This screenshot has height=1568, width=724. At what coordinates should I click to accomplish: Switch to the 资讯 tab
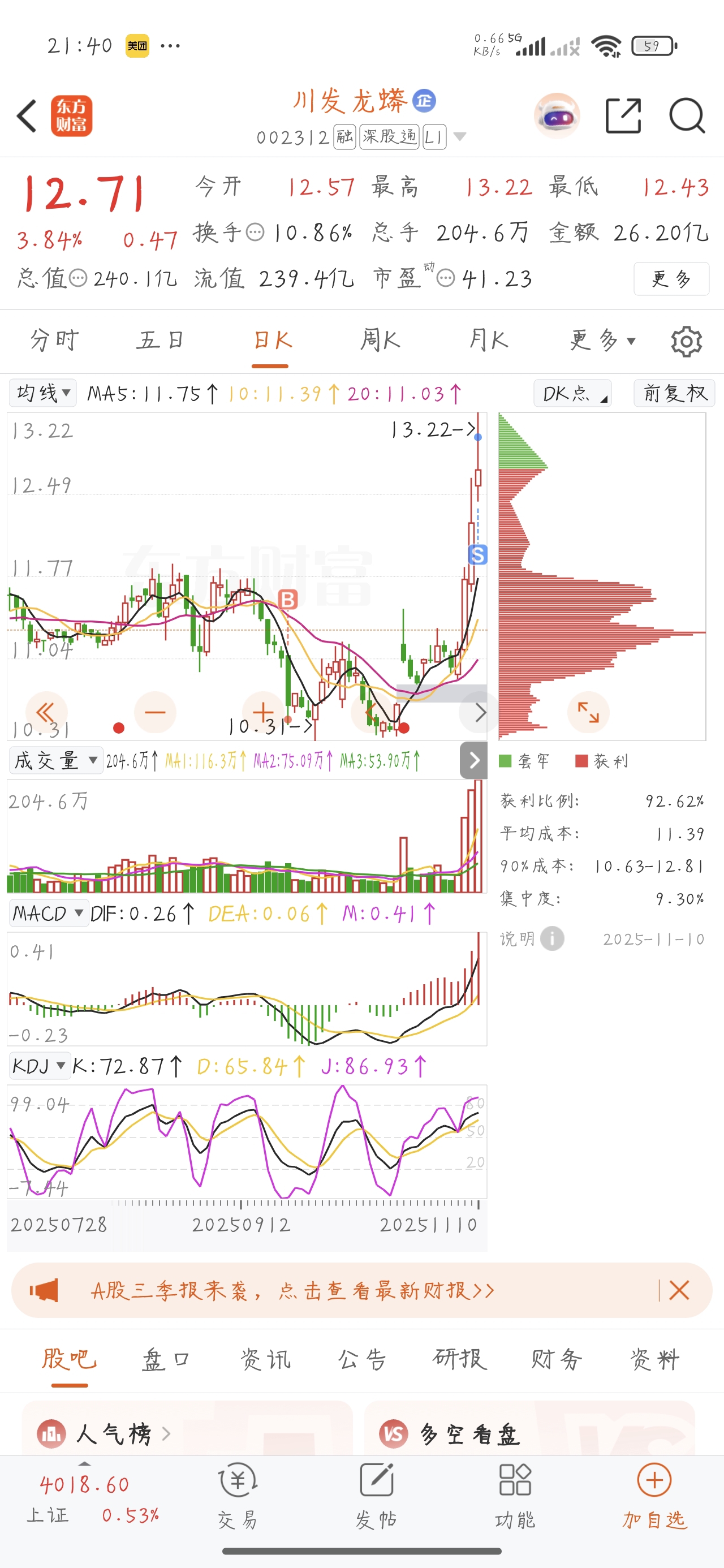point(265,1359)
